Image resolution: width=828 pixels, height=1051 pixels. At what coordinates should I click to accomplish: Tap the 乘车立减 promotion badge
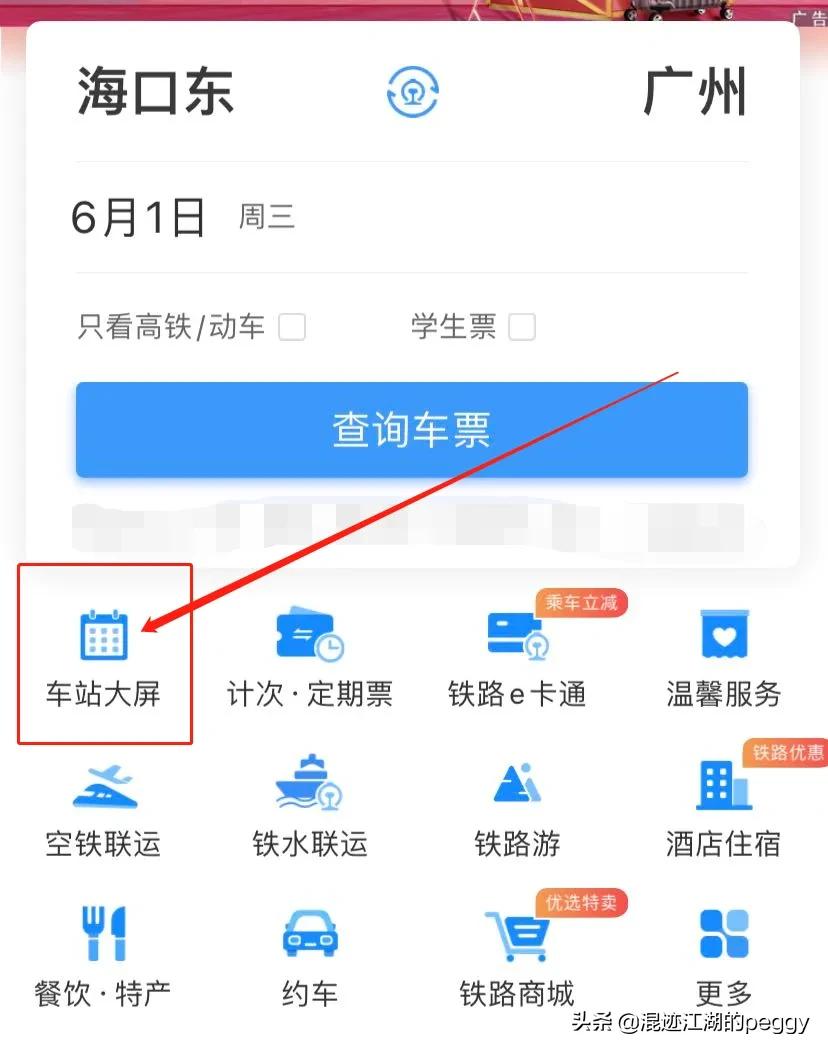pyautogui.click(x=582, y=602)
